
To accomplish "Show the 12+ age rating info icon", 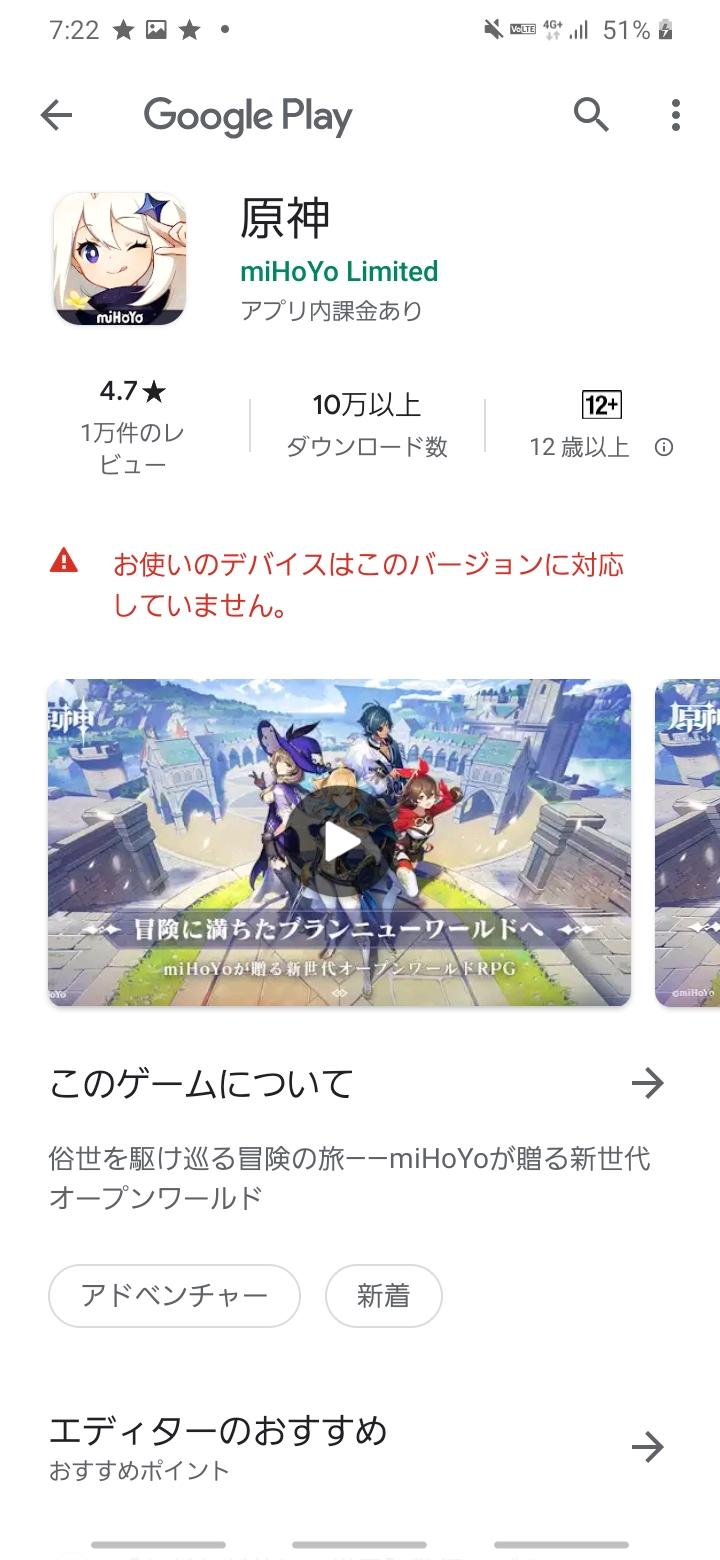I will [x=664, y=447].
